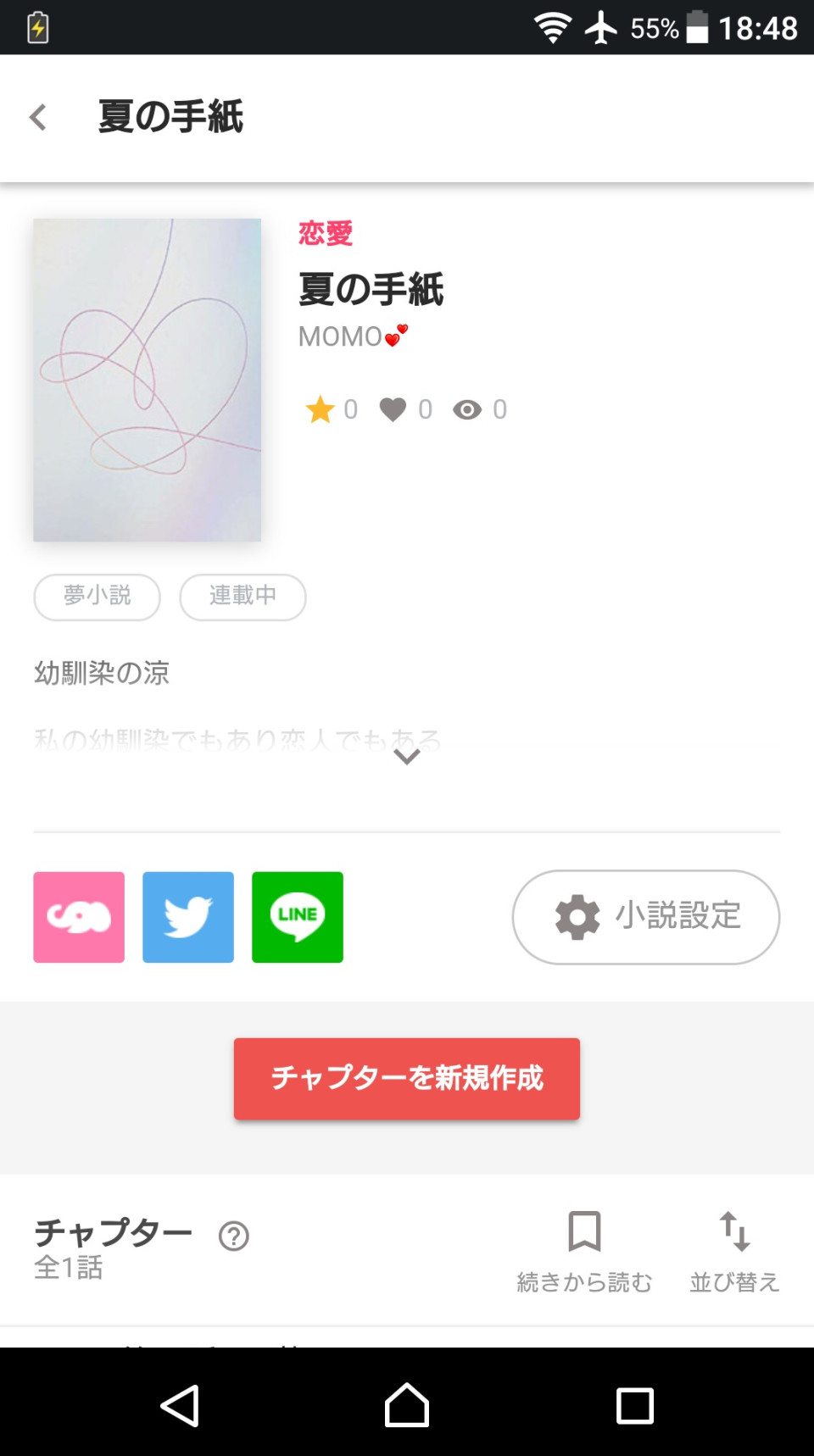
Task: Share via the pink elephant icon
Action: pyautogui.click(x=79, y=917)
